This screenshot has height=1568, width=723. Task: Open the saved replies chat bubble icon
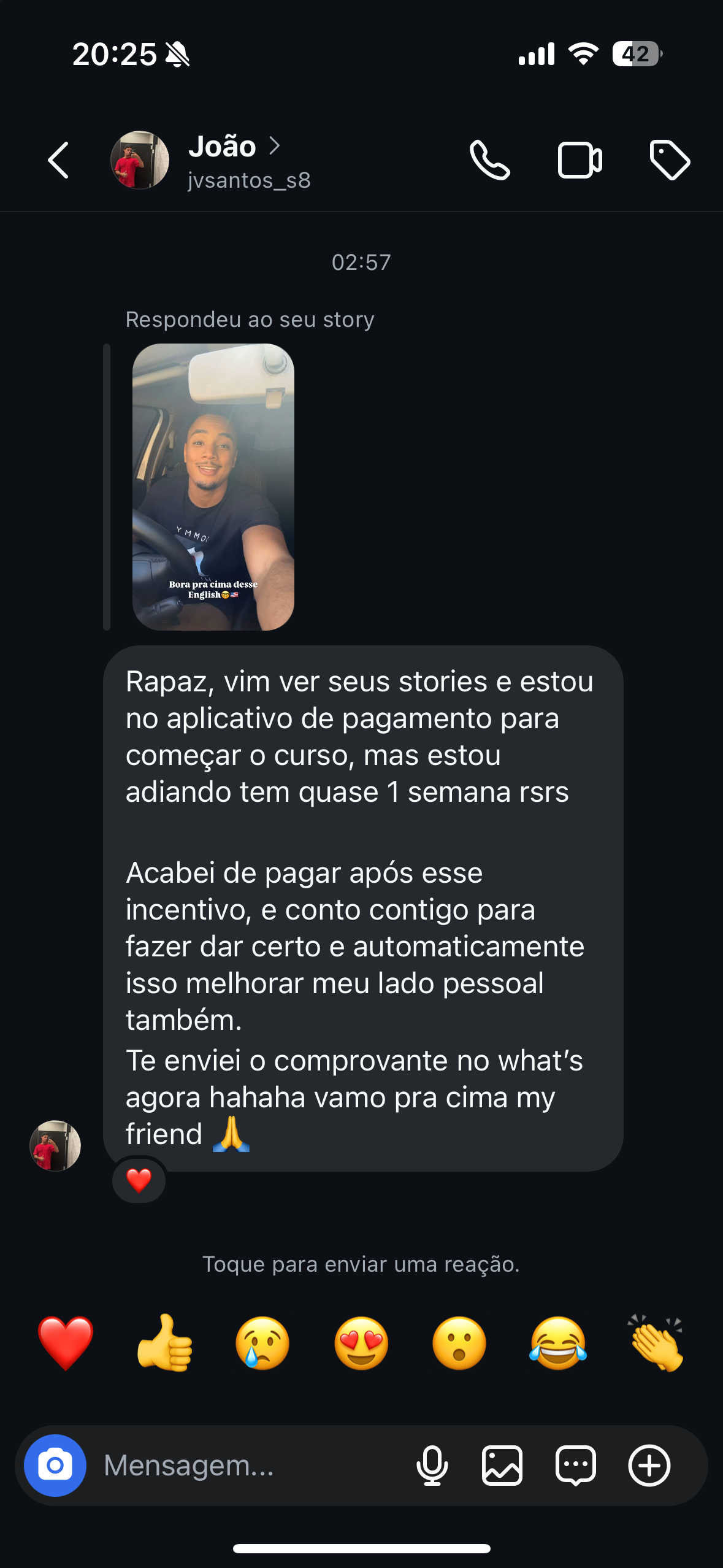(575, 1466)
